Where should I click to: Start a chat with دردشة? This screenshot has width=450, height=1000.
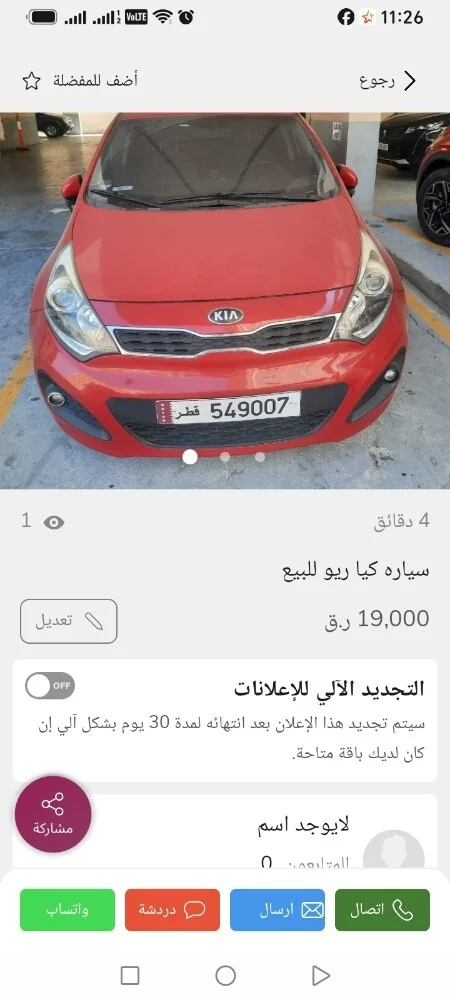[172, 910]
